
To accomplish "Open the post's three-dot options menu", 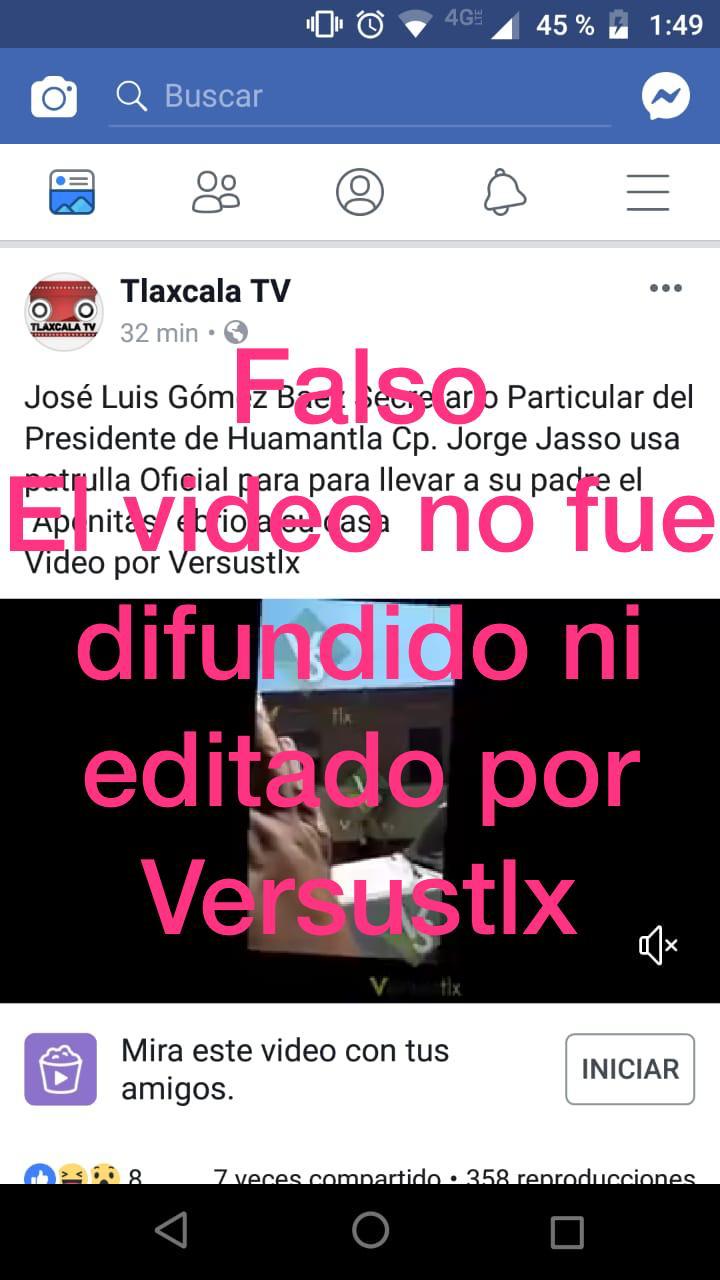I will 665,289.
